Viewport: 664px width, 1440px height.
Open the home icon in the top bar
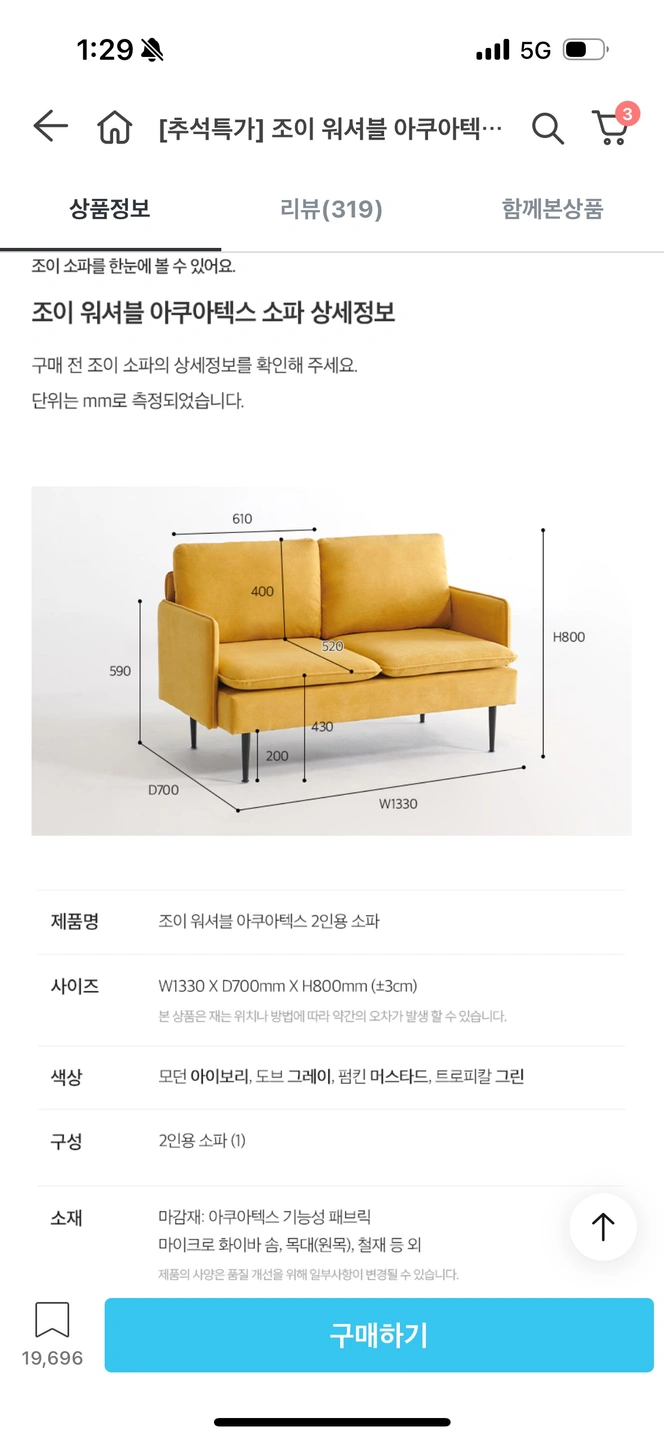(114, 128)
